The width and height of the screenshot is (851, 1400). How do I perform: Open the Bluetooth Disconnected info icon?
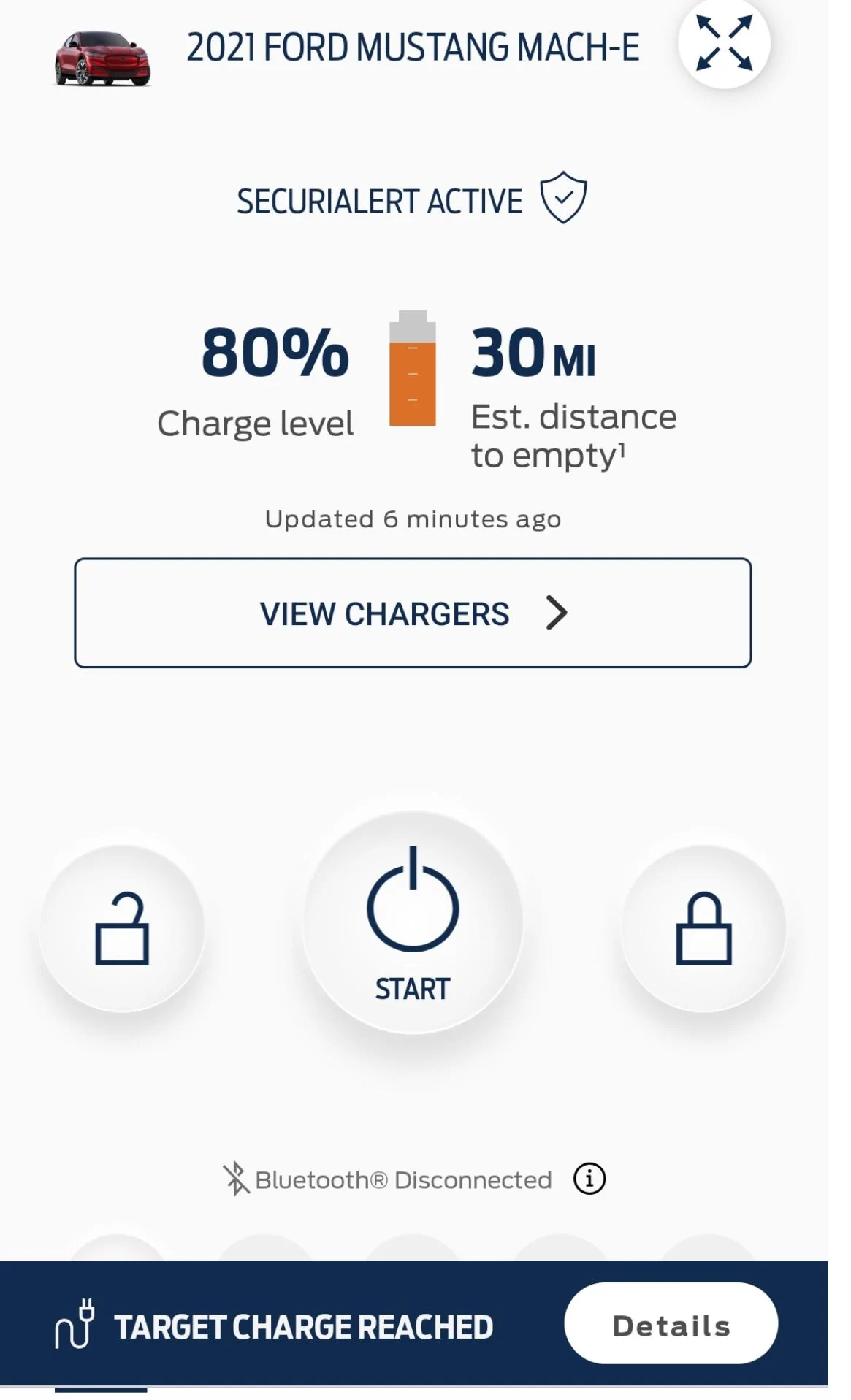(x=589, y=1179)
